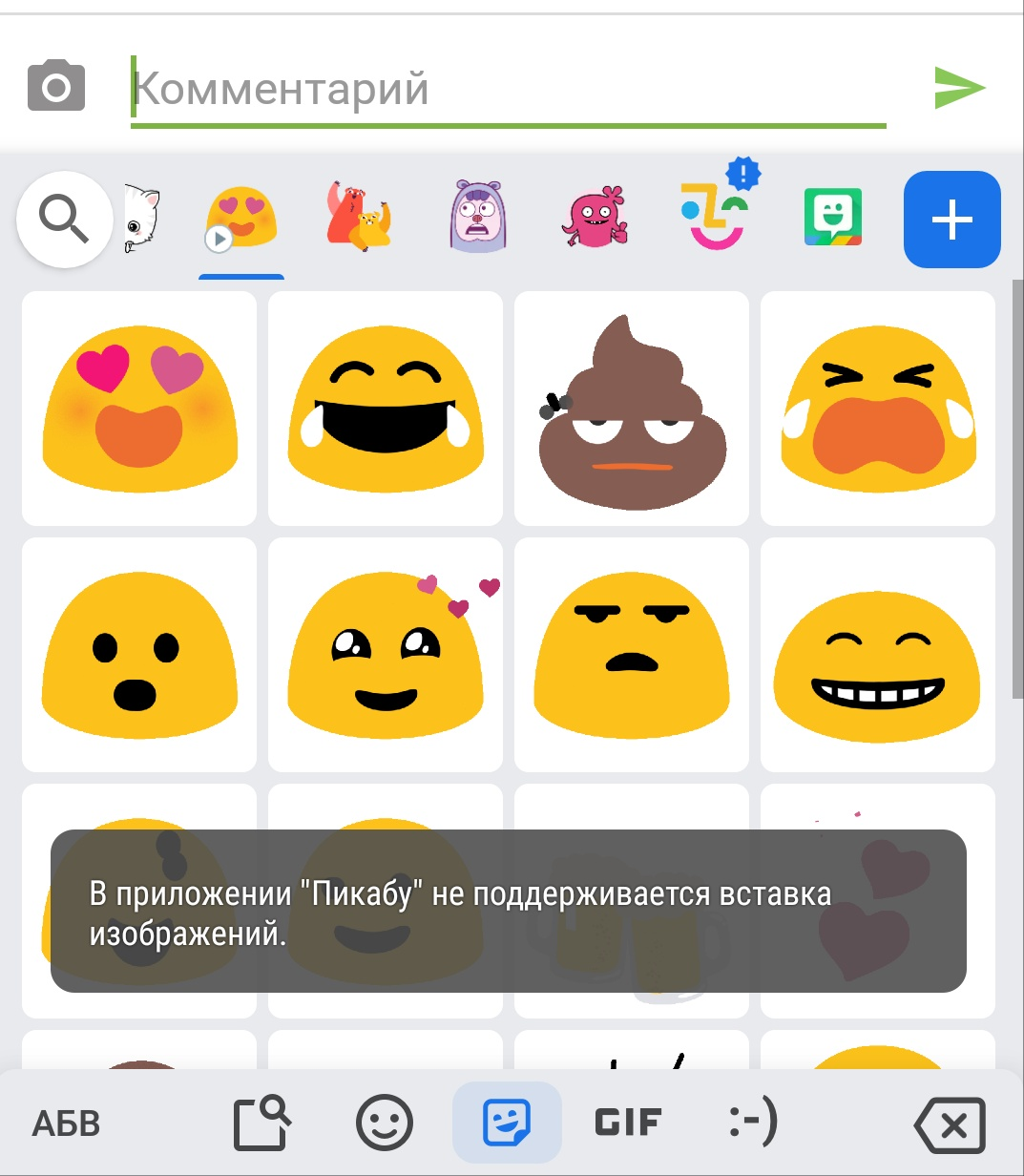The height and width of the screenshot is (1176, 1024).
Task: Tap the camera icon to attach a photo
Action: 56,87
